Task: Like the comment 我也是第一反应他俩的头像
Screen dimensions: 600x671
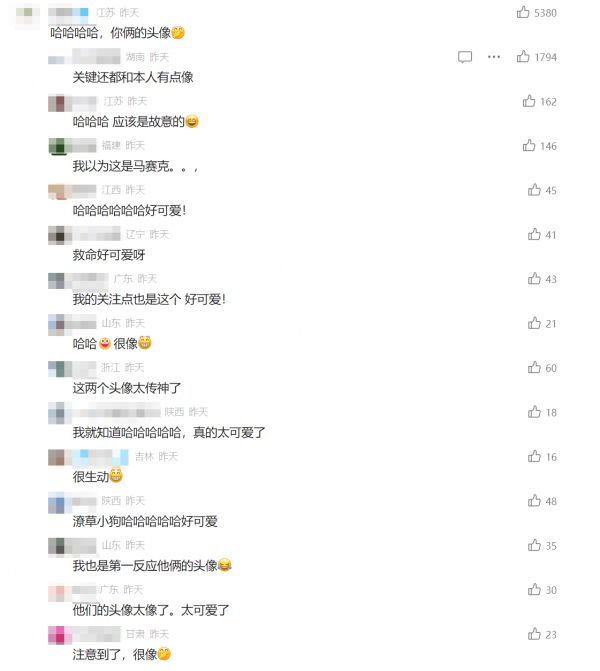Action: tap(534, 545)
